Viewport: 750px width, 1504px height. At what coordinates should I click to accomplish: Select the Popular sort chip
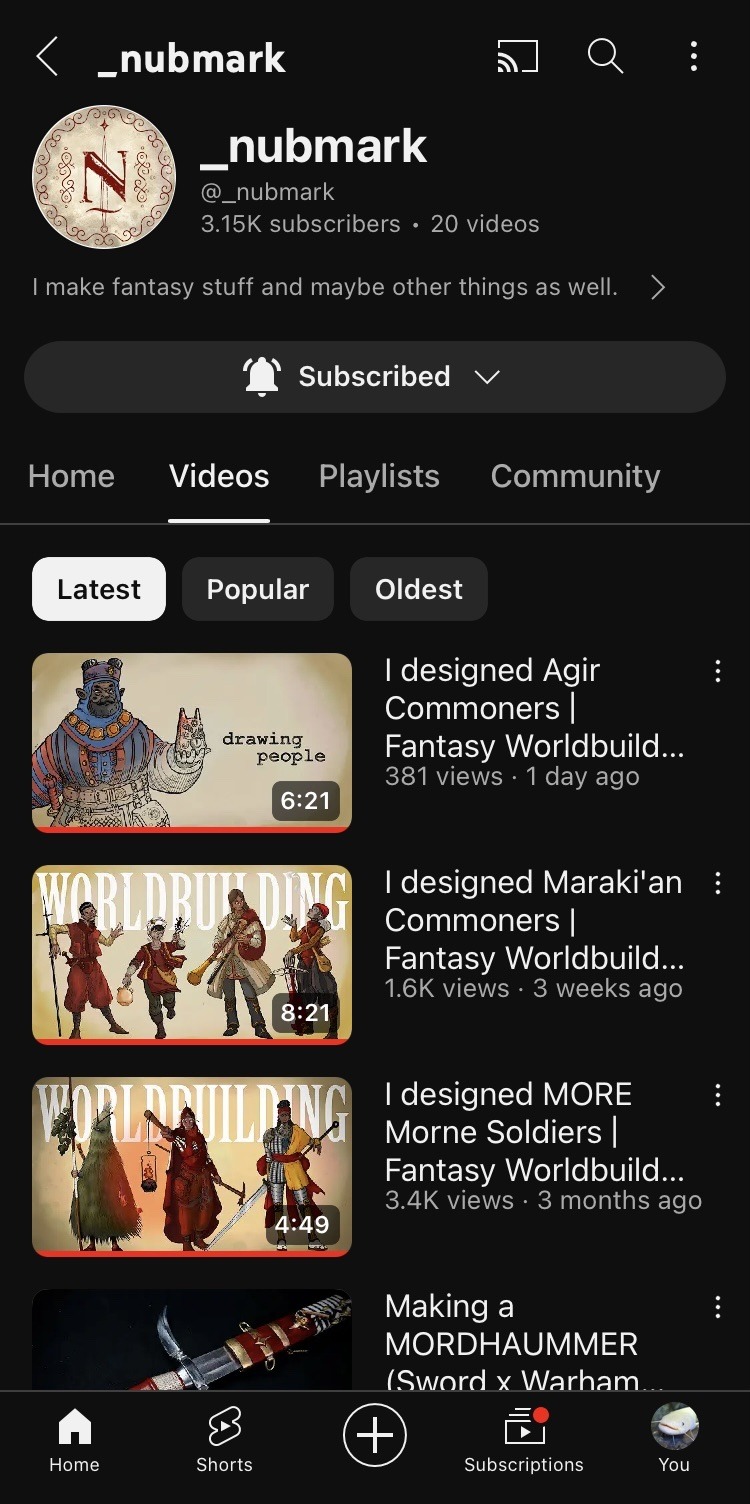(x=257, y=589)
